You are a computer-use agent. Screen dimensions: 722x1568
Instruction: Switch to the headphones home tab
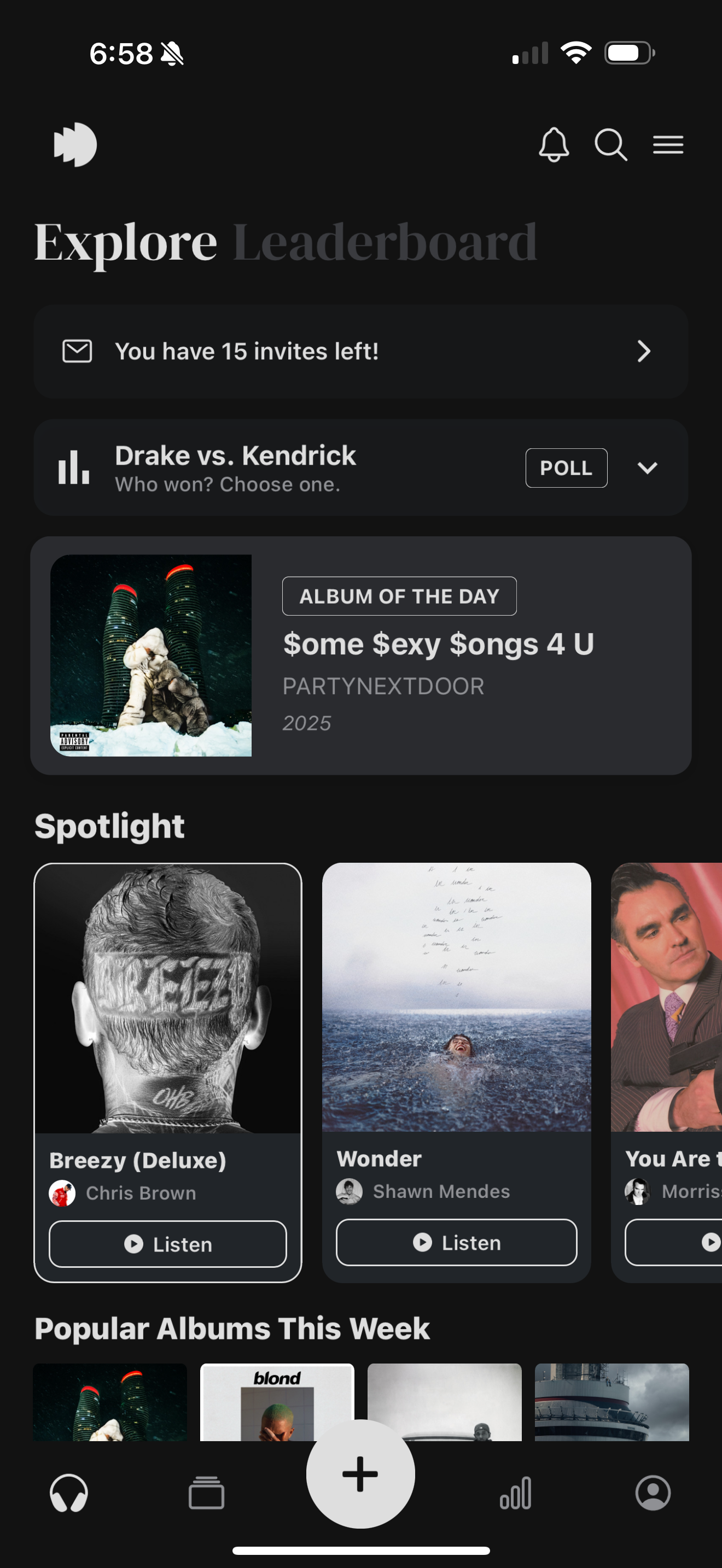(69, 1493)
